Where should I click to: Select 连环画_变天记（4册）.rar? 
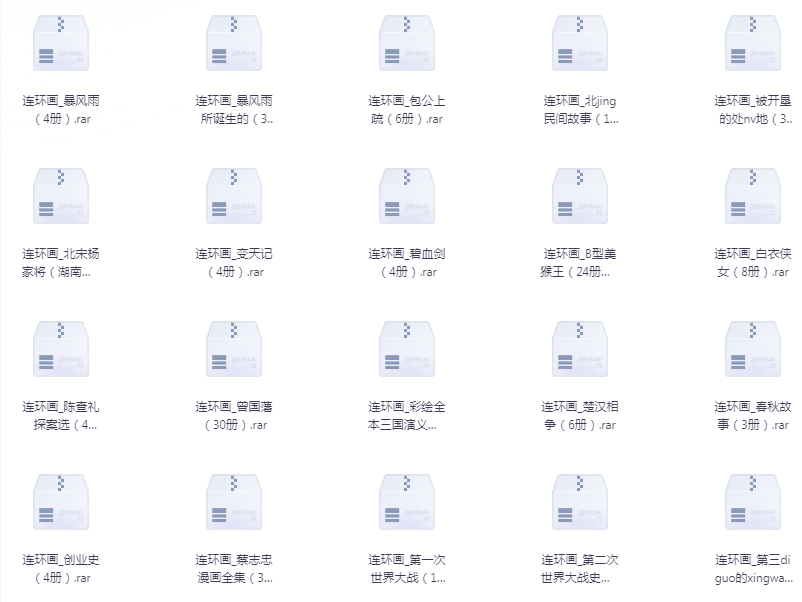[234, 197]
